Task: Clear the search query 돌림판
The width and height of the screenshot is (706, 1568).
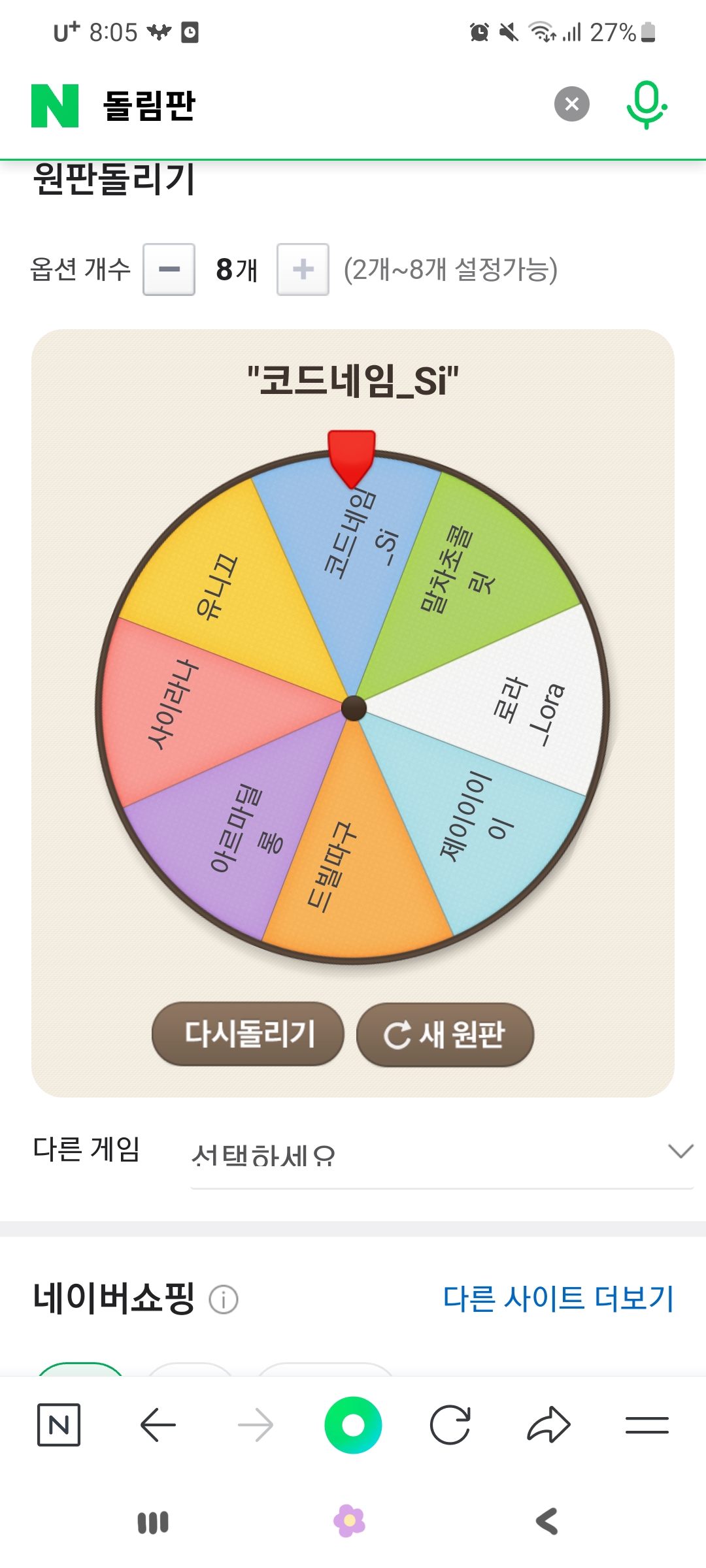Action: tap(571, 105)
